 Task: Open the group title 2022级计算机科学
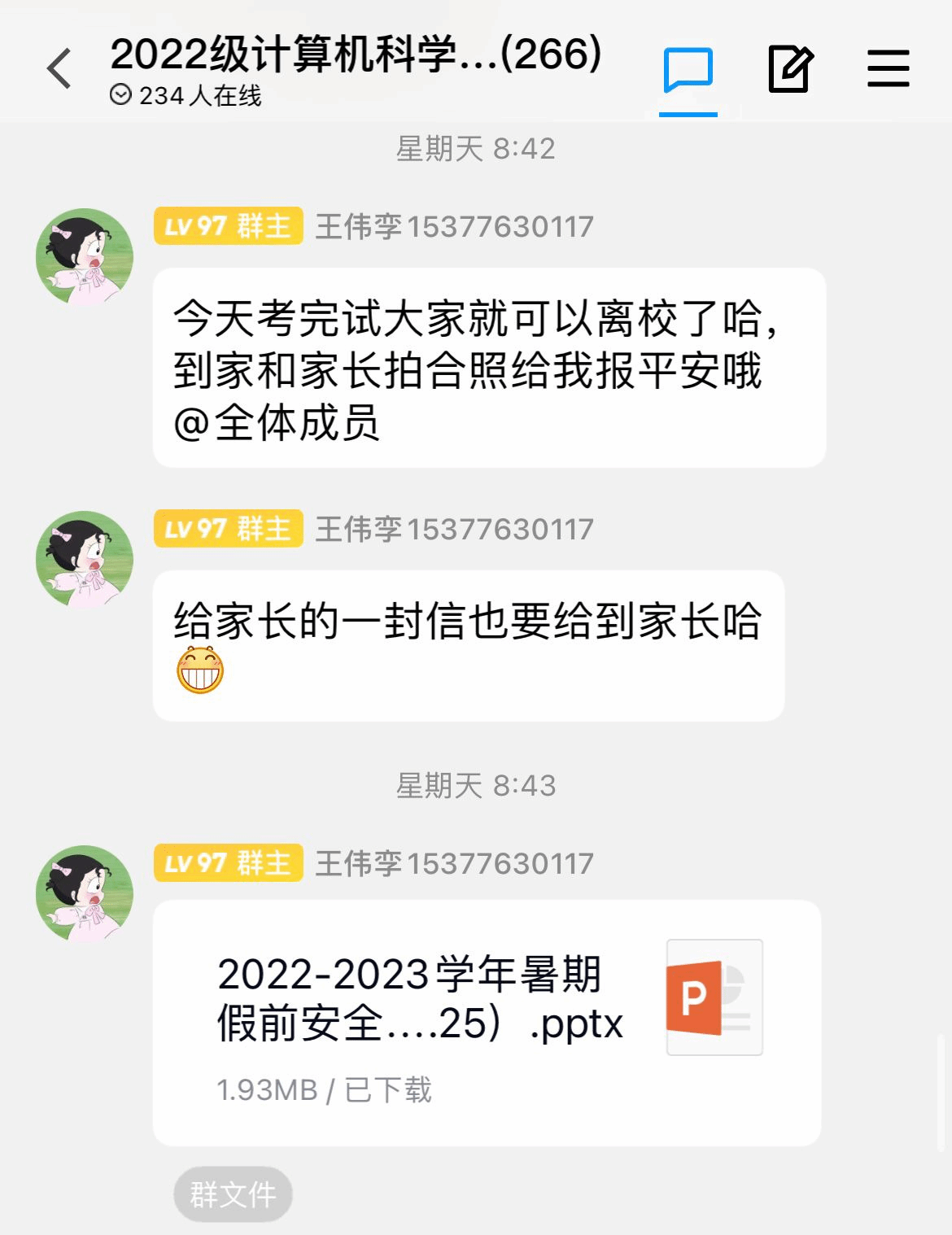pos(356,55)
